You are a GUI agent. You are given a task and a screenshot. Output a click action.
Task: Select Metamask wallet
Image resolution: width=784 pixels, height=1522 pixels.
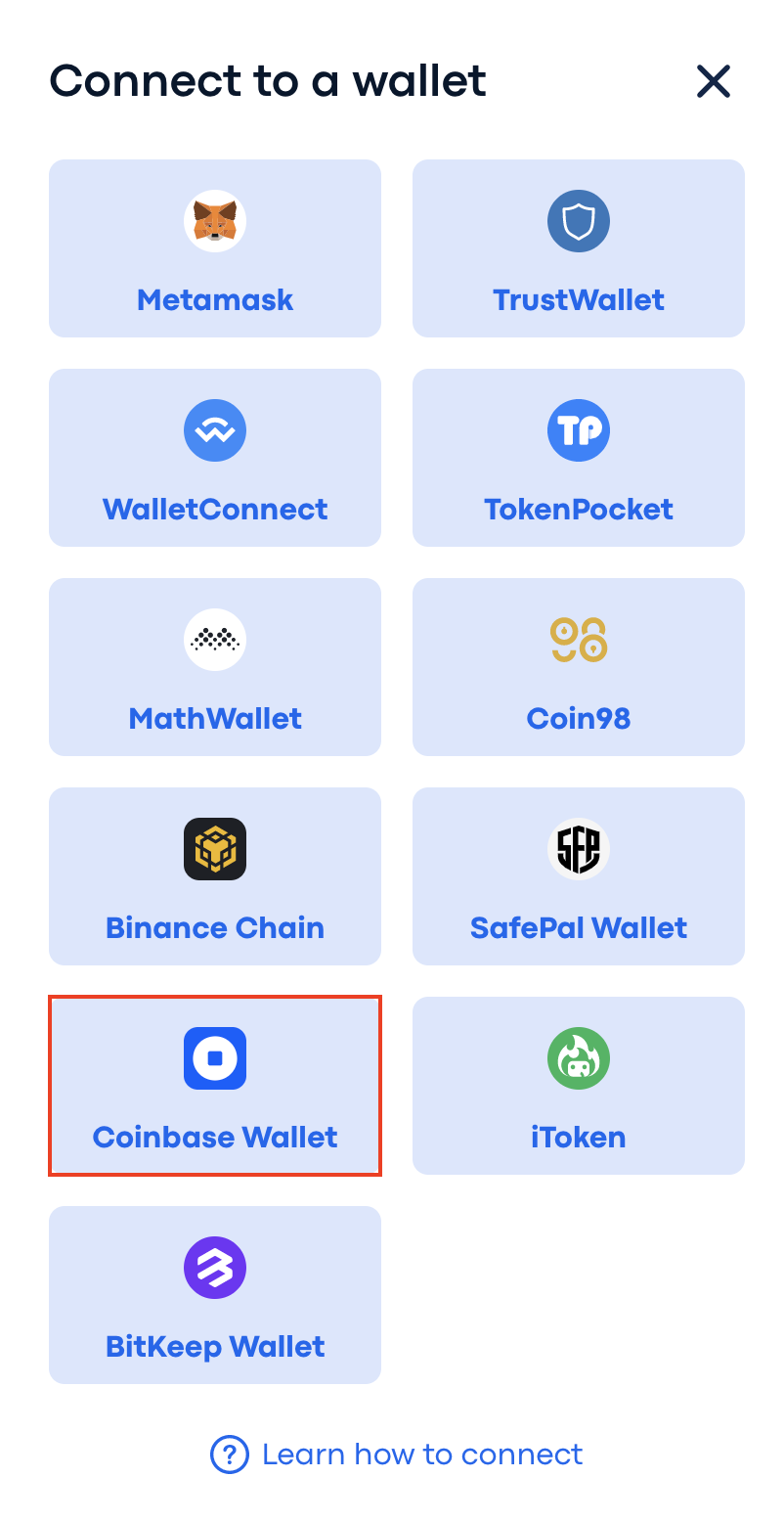point(215,248)
